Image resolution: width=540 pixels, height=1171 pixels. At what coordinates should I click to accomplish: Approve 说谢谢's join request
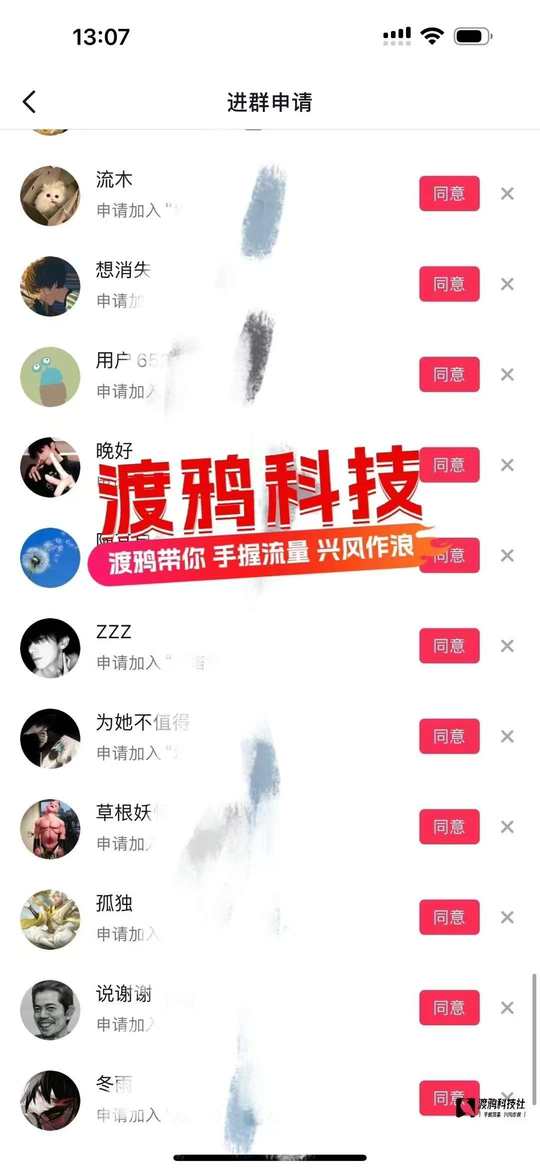tap(449, 1007)
